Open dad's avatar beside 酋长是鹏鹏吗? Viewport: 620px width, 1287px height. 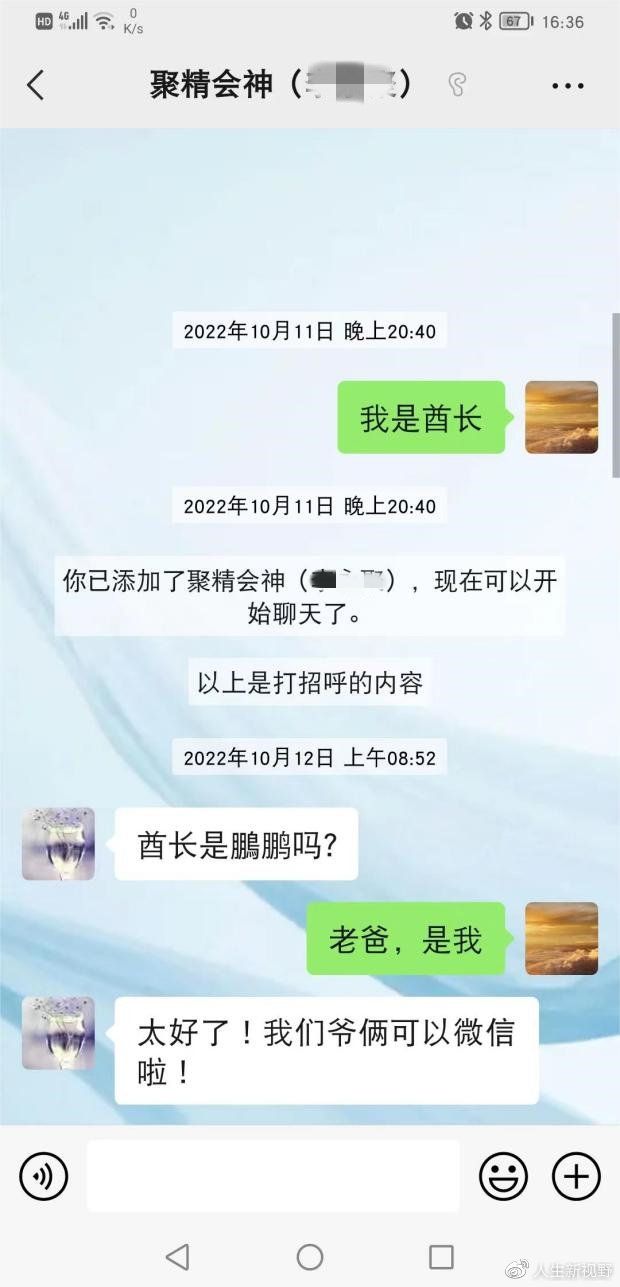click(x=58, y=844)
